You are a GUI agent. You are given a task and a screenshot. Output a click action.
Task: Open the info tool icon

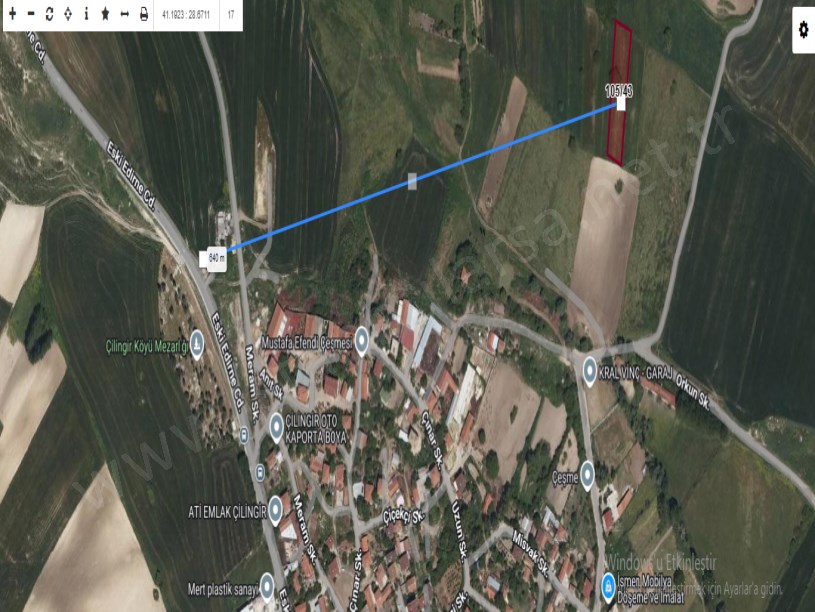point(86,15)
